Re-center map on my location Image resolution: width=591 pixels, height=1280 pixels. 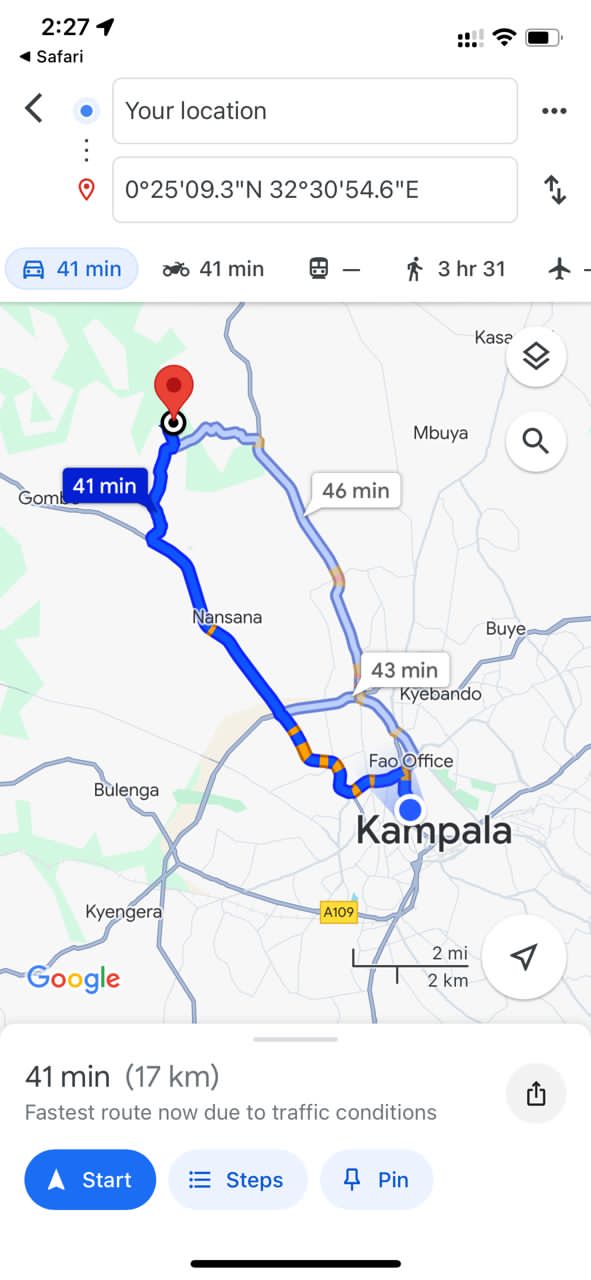point(524,957)
